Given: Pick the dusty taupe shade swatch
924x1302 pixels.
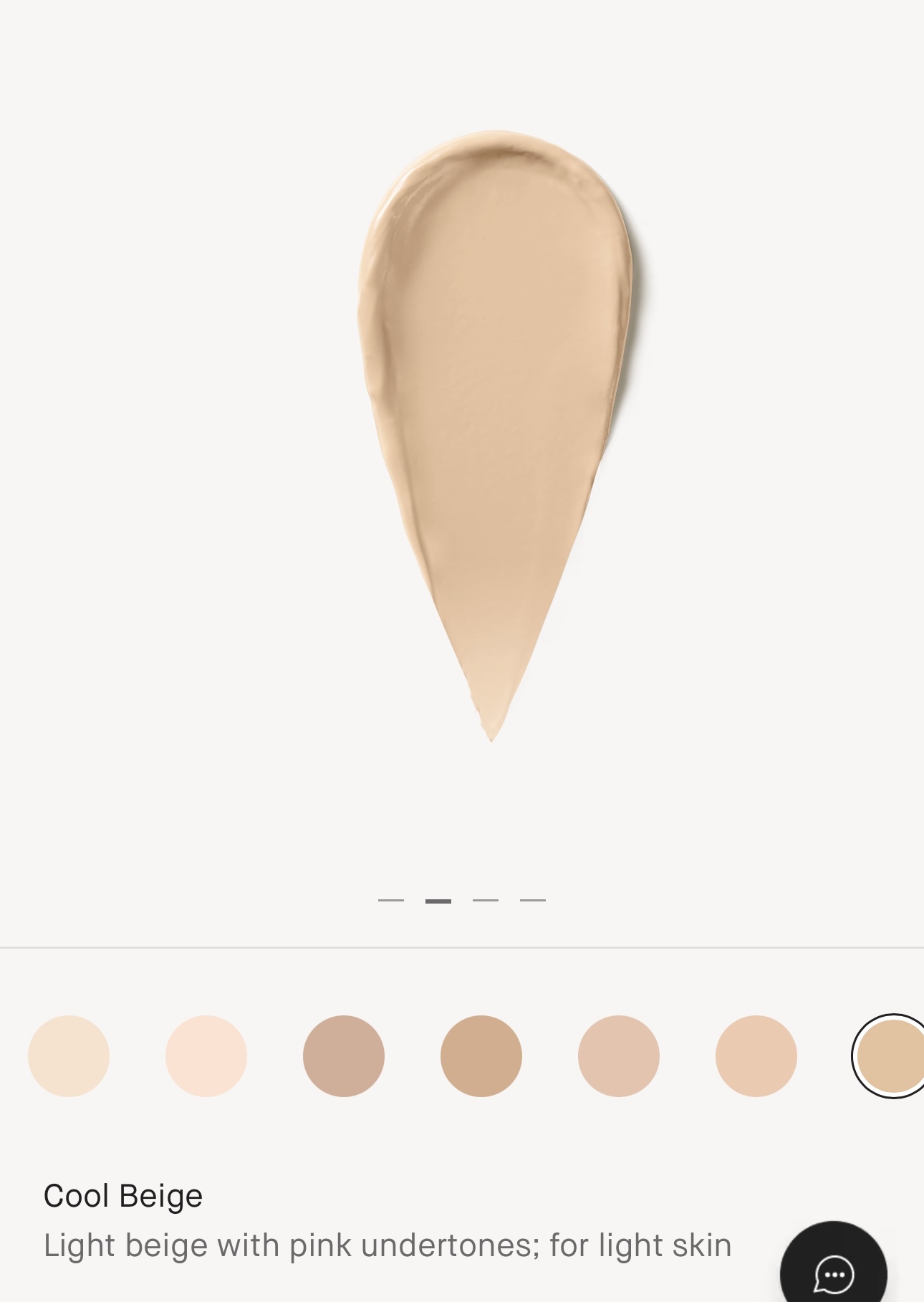Looking at the screenshot, I should (x=344, y=1056).
